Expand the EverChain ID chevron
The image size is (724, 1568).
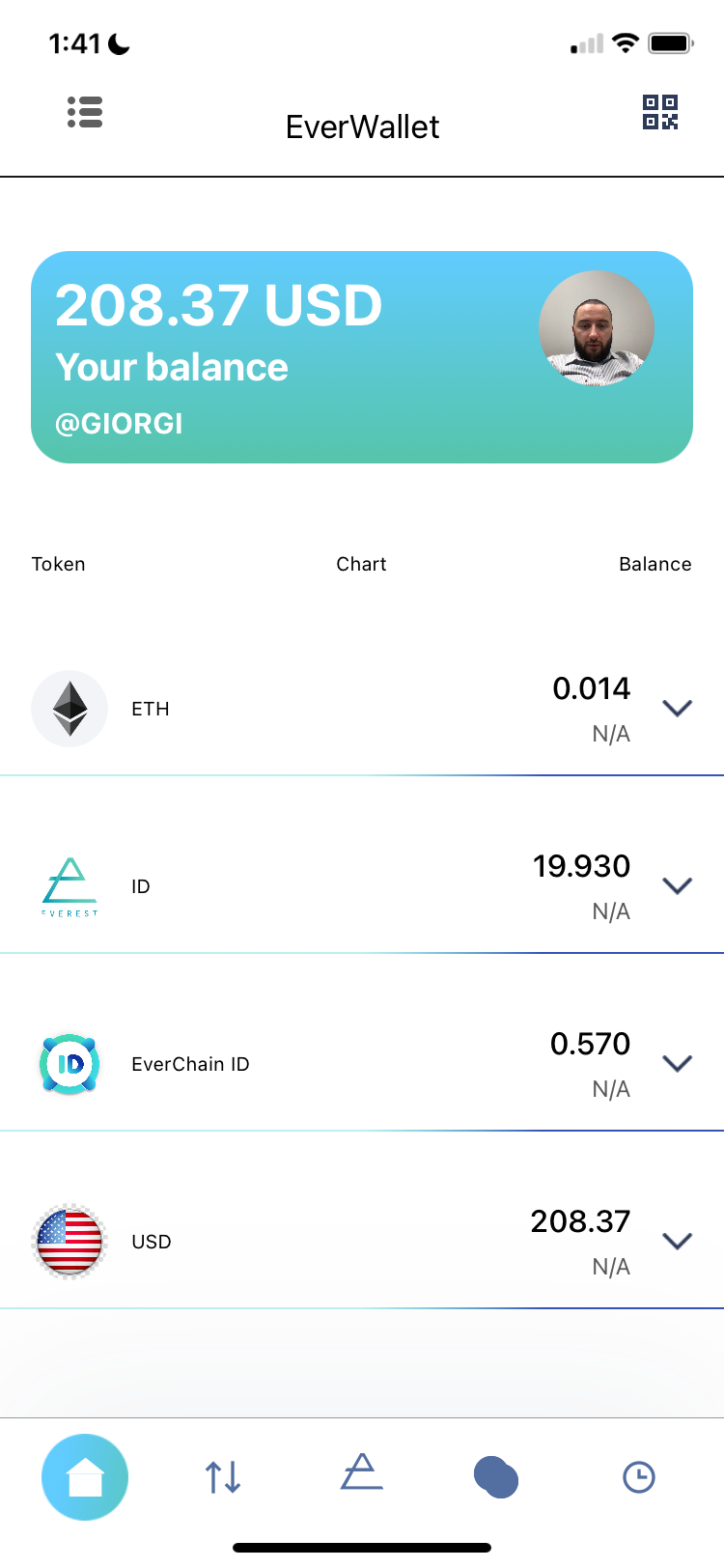(x=678, y=1063)
